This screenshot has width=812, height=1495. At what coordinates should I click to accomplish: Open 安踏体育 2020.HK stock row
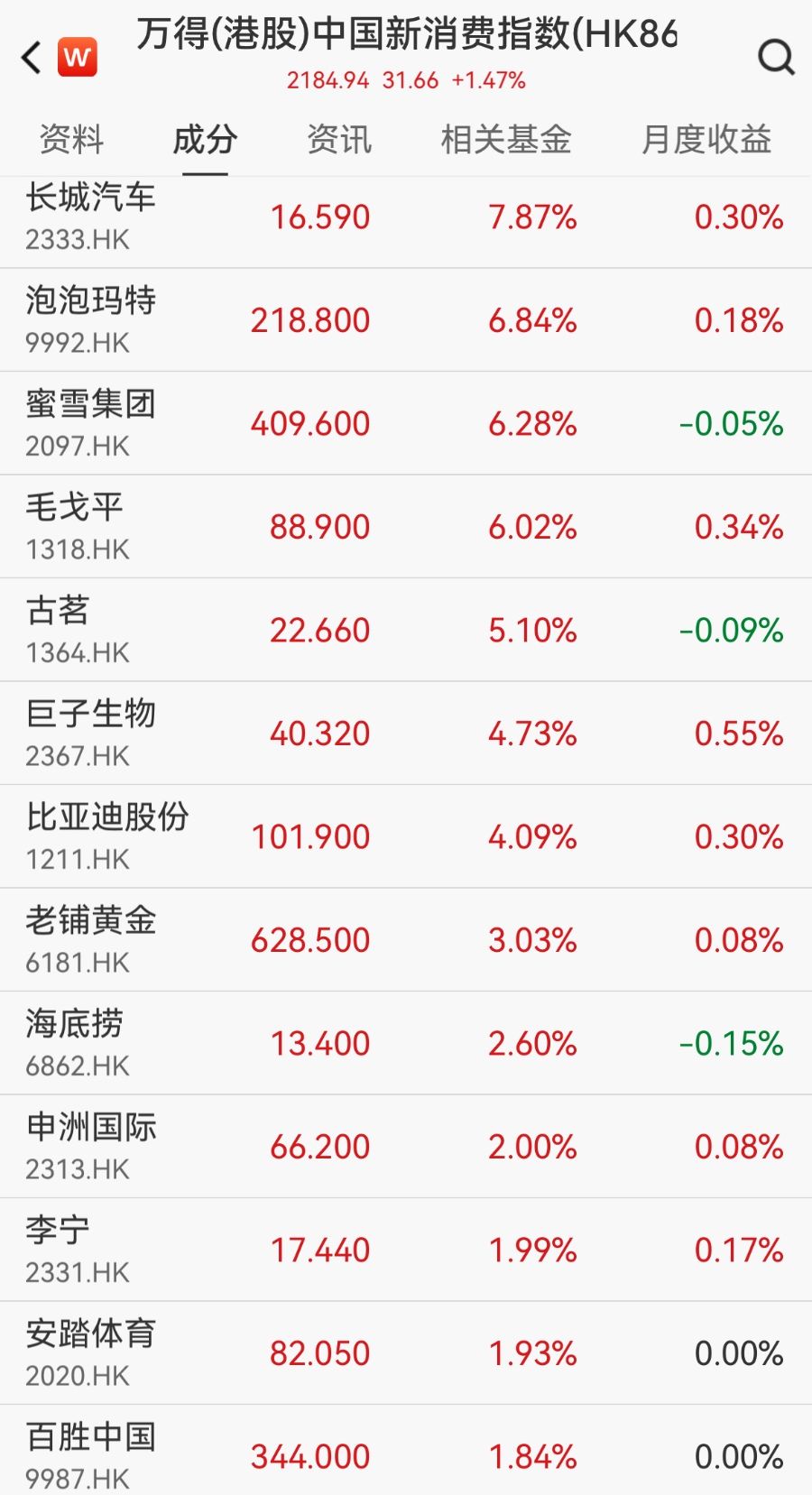pyautogui.click(x=406, y=1353)
